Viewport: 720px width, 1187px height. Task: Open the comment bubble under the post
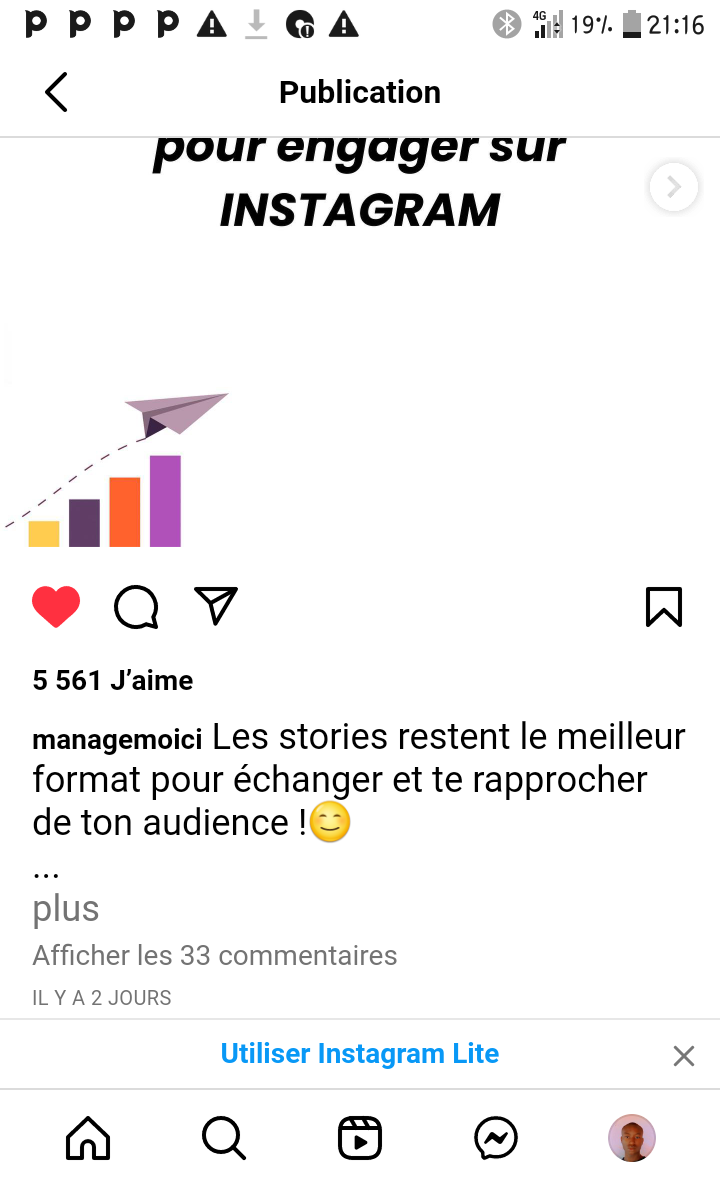click(136, 607)
